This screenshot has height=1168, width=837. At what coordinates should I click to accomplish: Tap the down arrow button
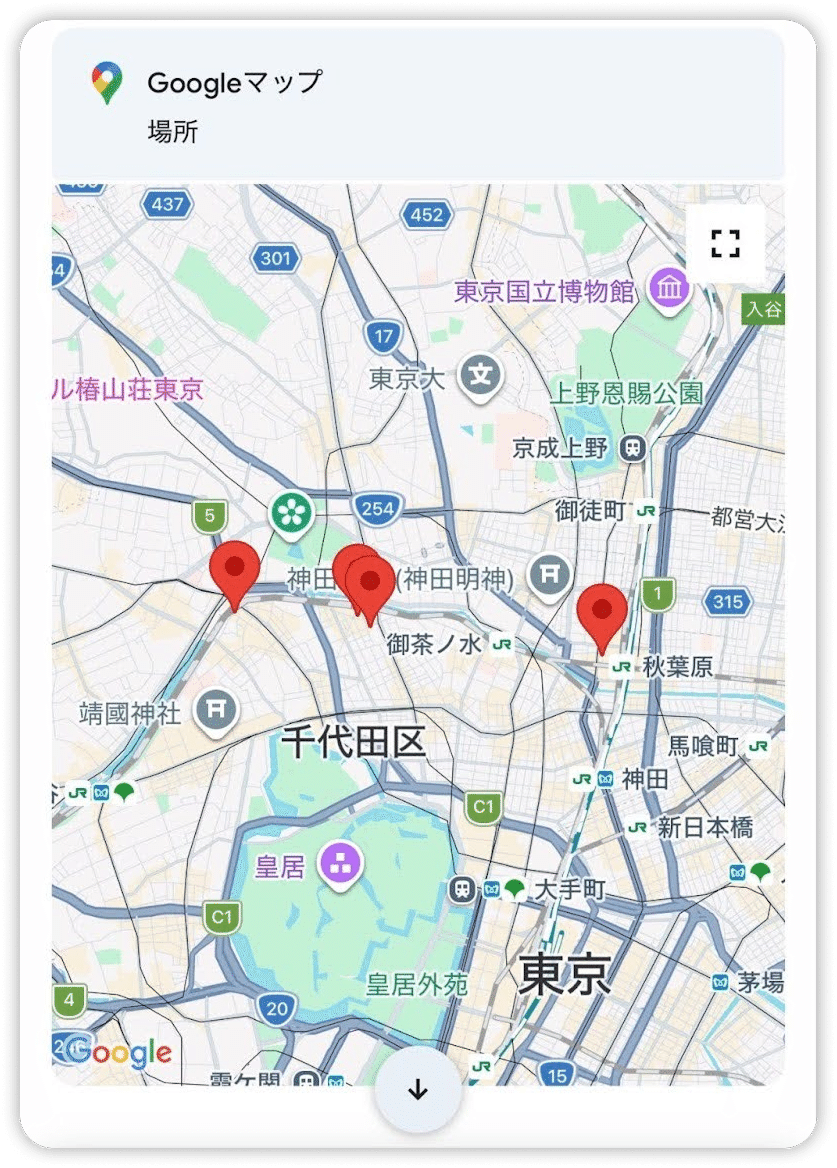pyautogui.click(x=418, y=1090)
